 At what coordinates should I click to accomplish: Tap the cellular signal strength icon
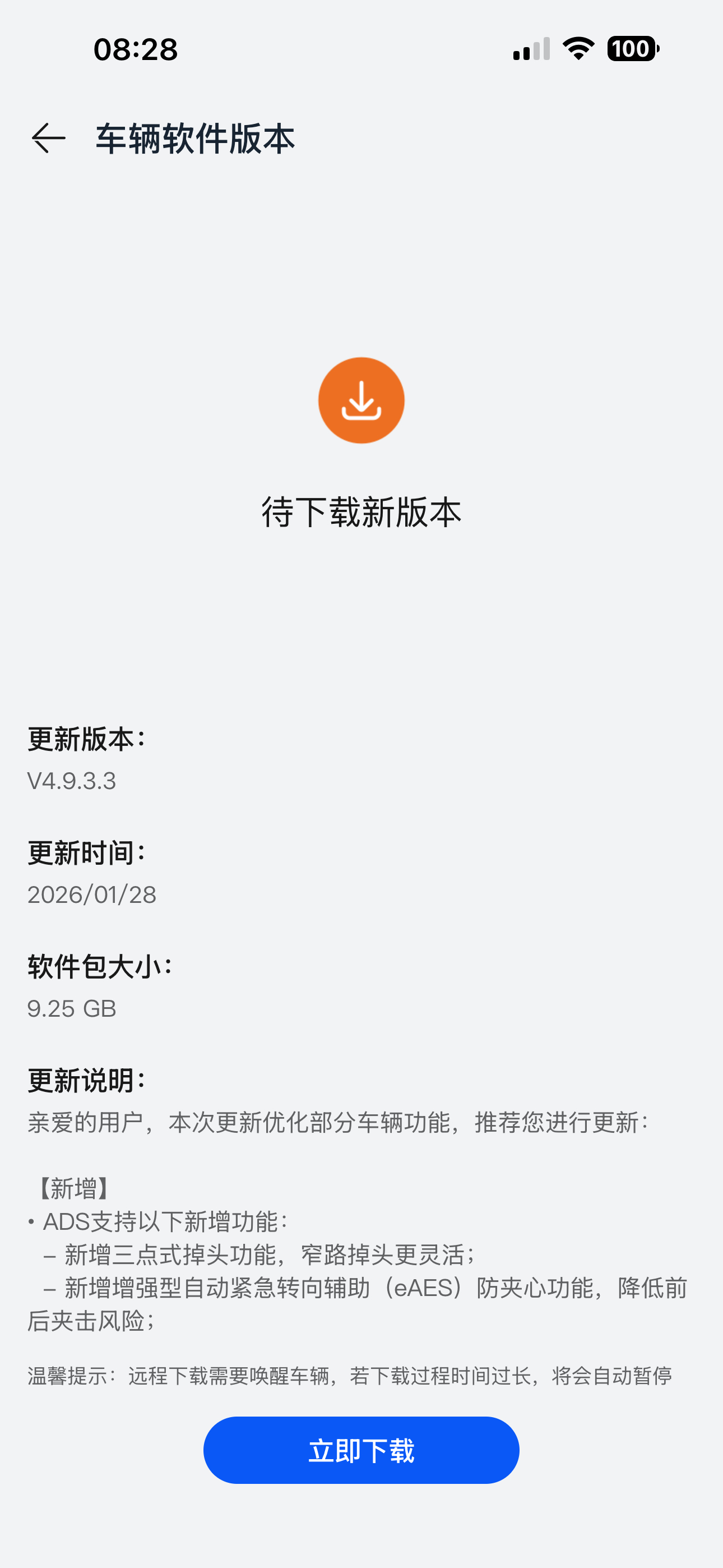pos(530,49)
